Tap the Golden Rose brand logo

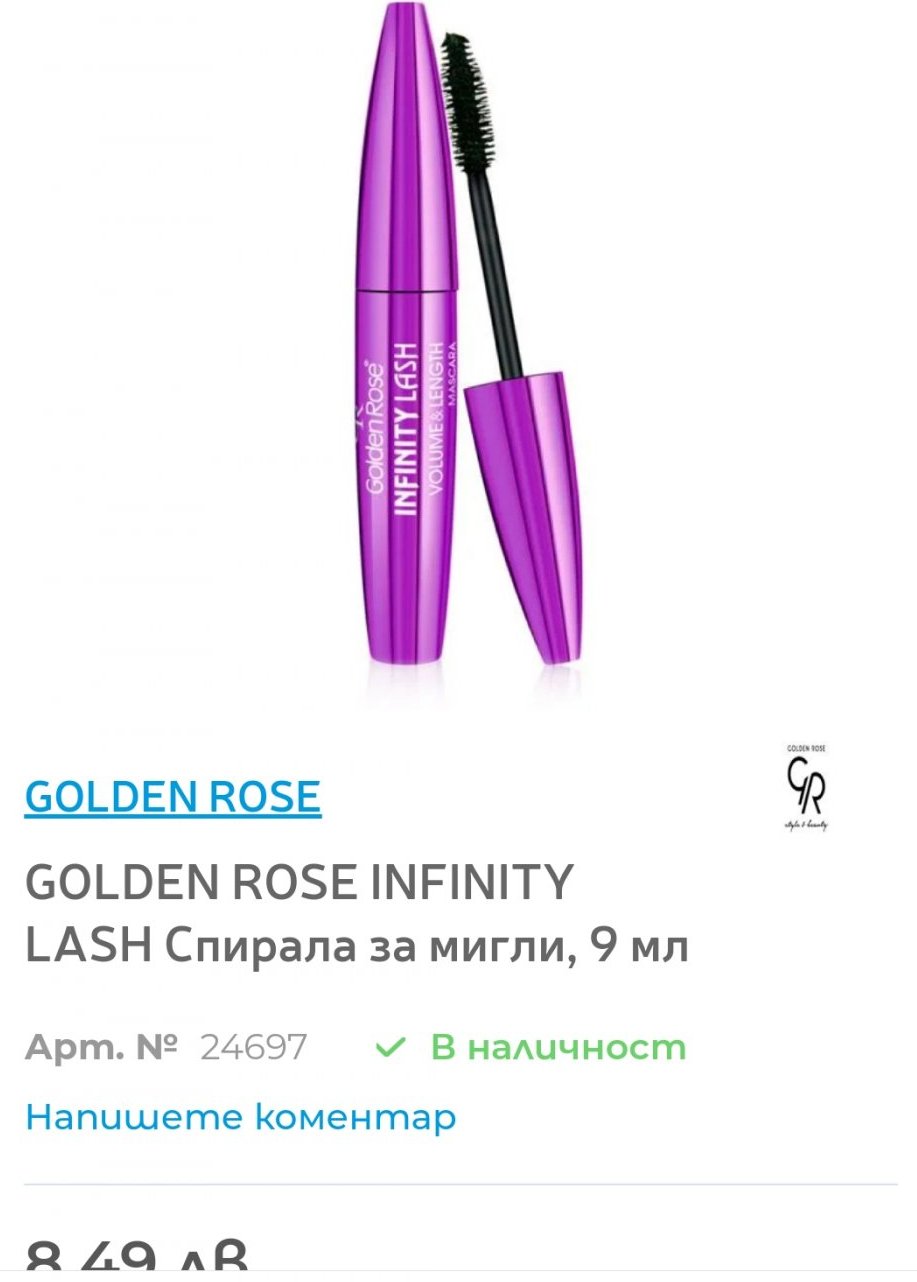pyautogui.click(x=805, y=789)
